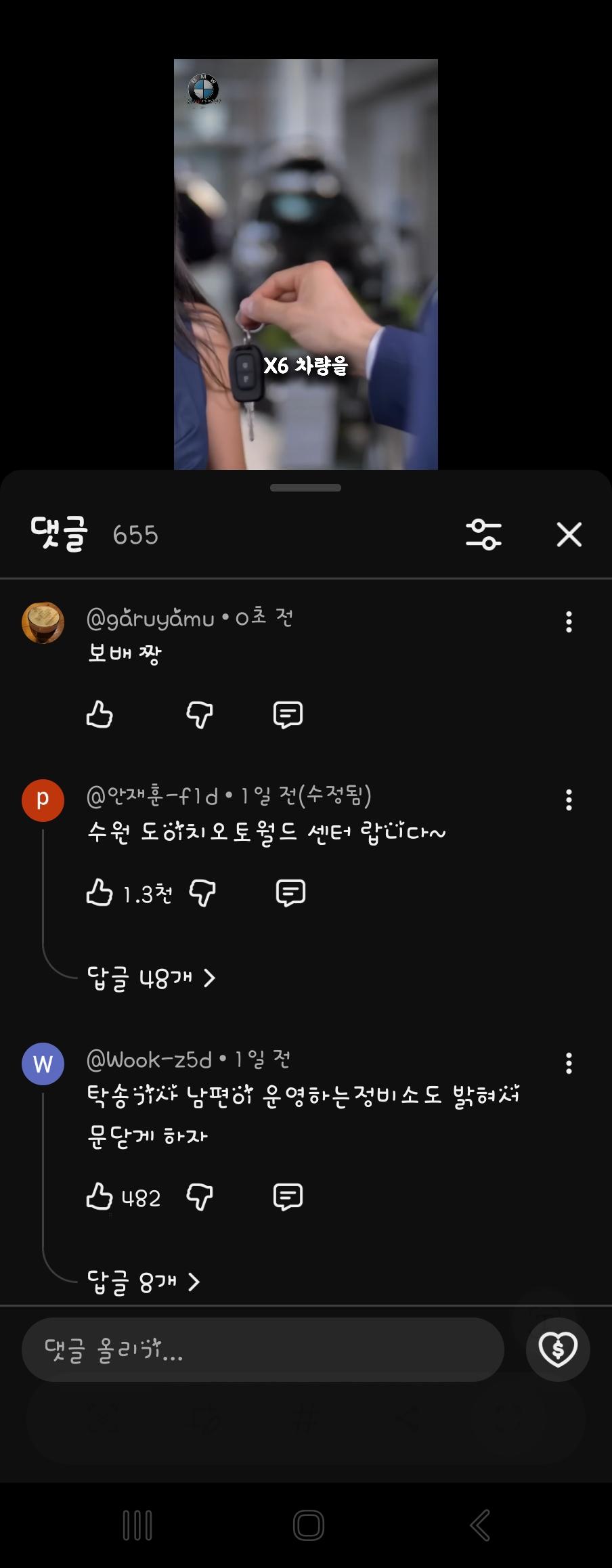Screen dimensions: 612x1568
Task: Like the comment by @garuyamu
Action: [x=99, y=714]
